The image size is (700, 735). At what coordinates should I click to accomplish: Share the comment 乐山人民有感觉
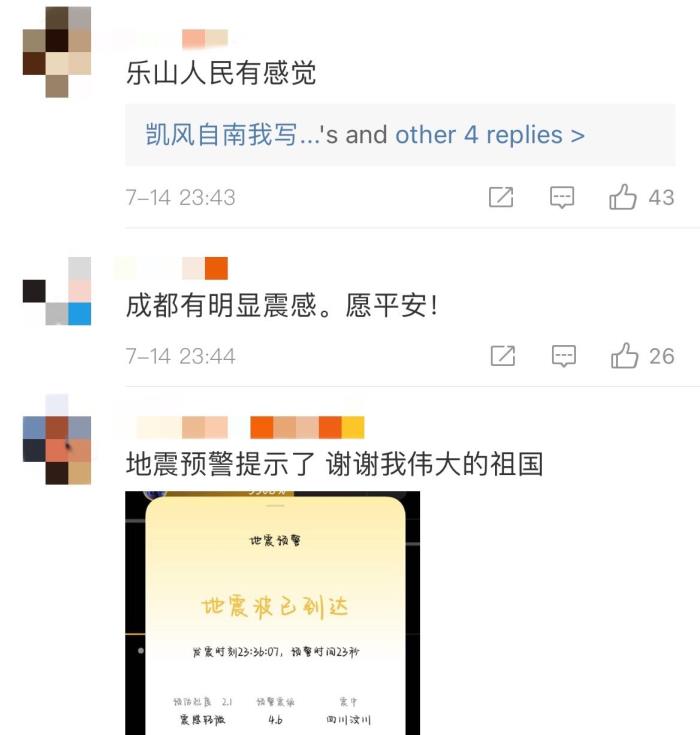point(501,197)
